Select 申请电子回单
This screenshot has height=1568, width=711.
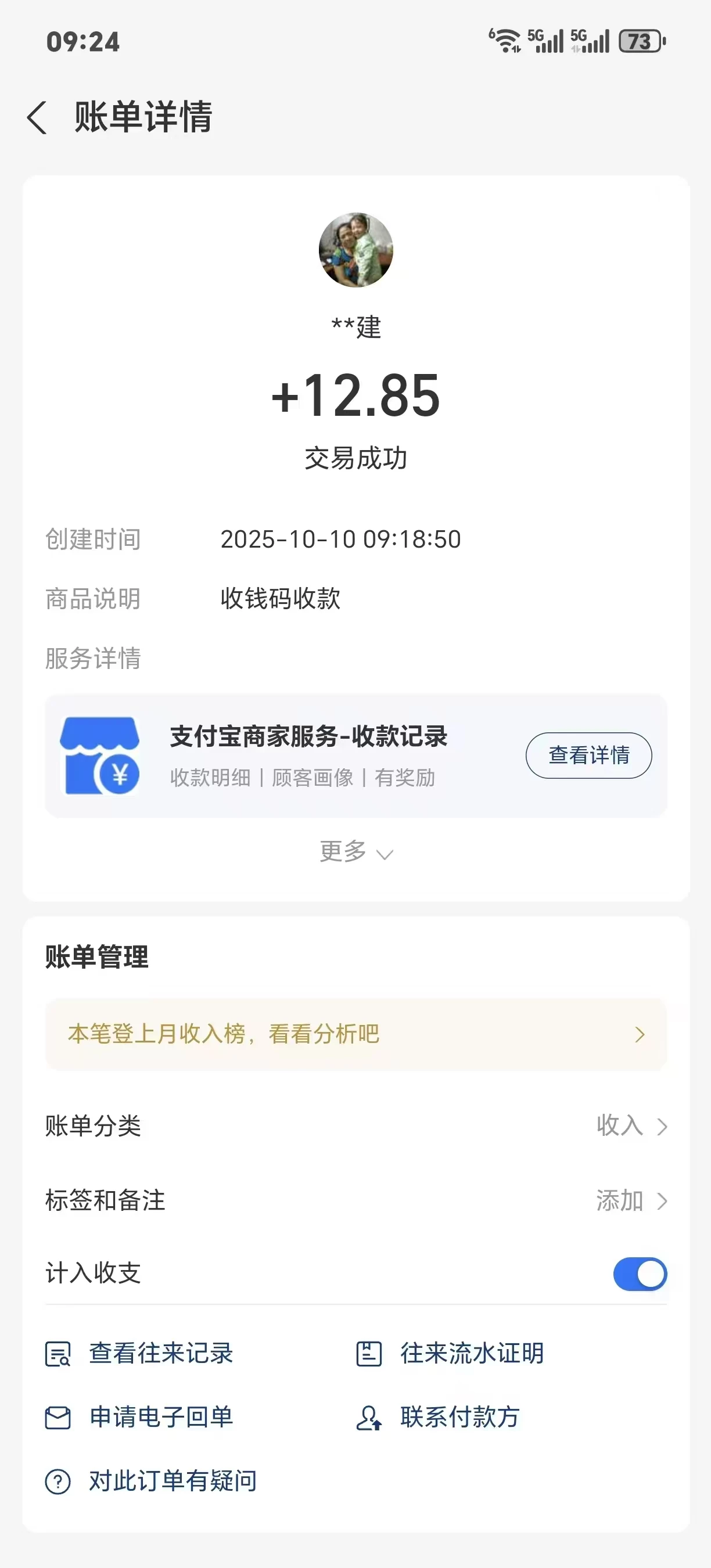tap(140, 1417)
